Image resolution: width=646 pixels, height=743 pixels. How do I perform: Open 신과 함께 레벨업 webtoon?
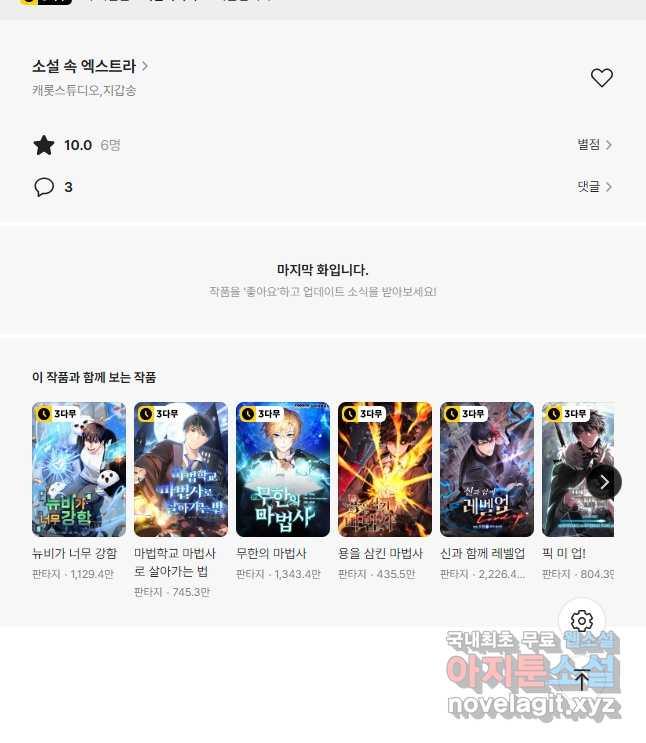pyautogui.click(x=487, y=470)
